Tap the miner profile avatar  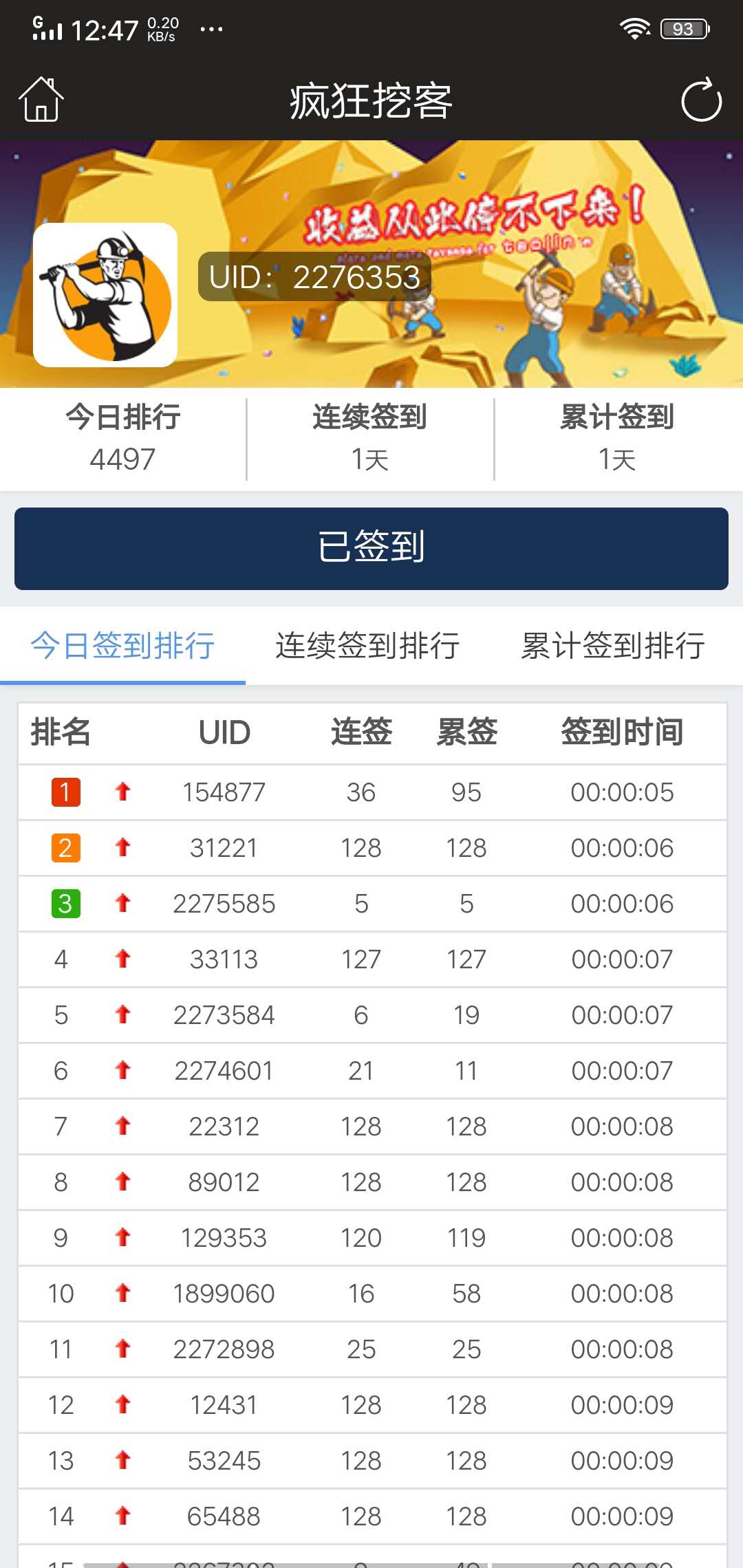[x=105, y=294]
